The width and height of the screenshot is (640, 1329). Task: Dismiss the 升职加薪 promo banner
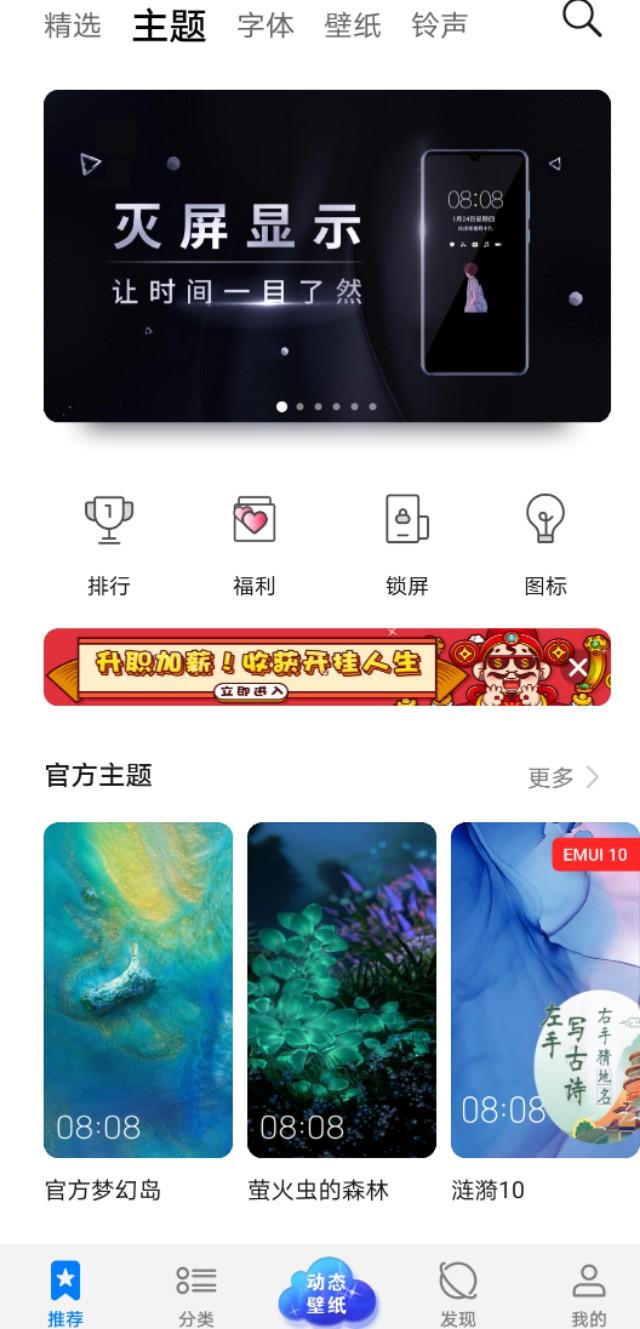(x=578, y=668)
